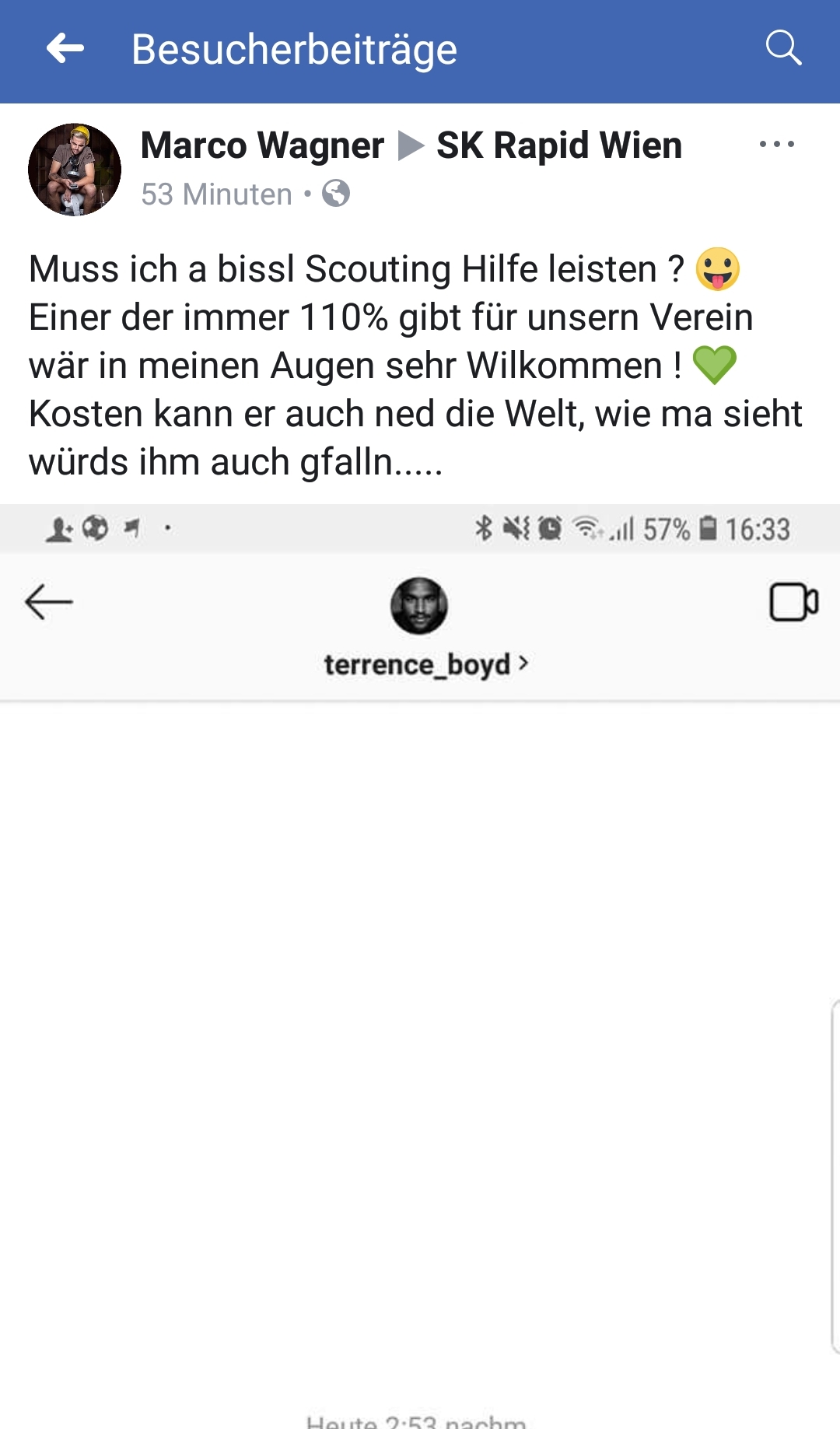Viewport: 840px width, 1429px height.
Task: Go back from Besucherbeiträge
Action: pyautogui.click(x=65, y=49)
